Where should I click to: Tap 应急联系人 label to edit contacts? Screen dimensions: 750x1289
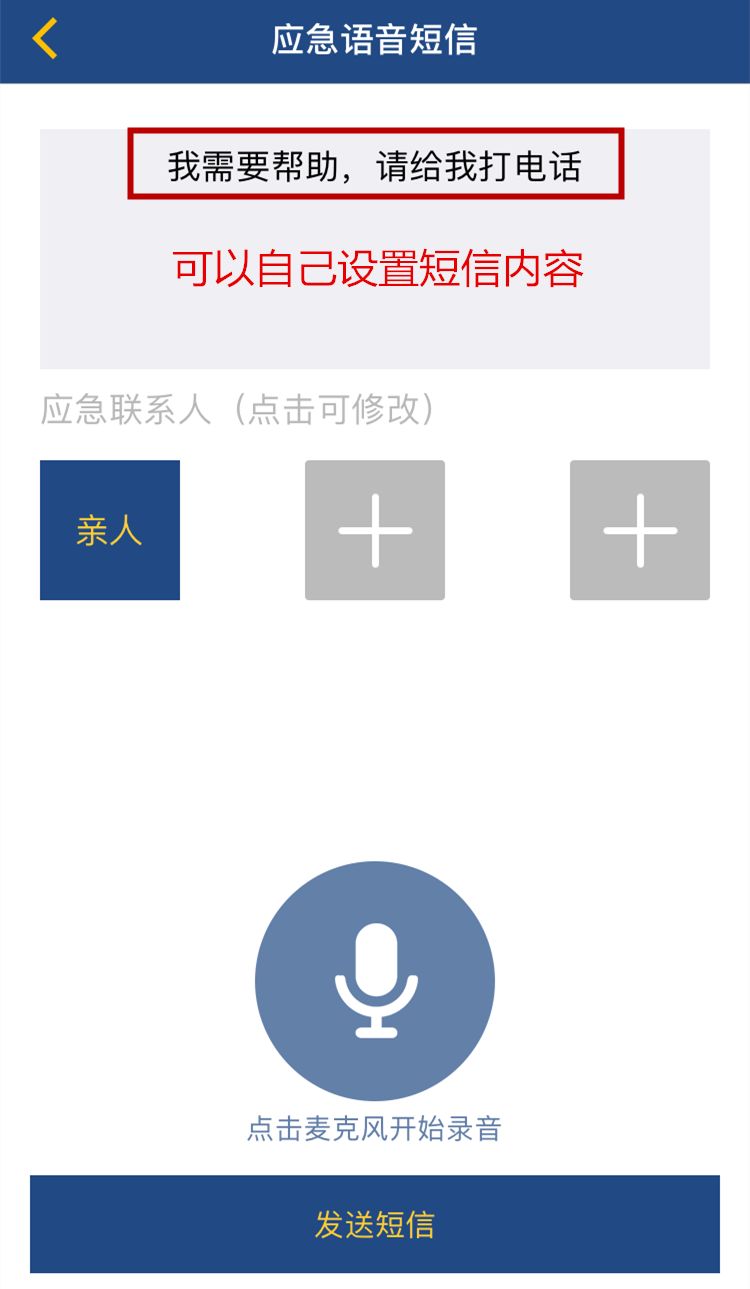tap(237, 406)
